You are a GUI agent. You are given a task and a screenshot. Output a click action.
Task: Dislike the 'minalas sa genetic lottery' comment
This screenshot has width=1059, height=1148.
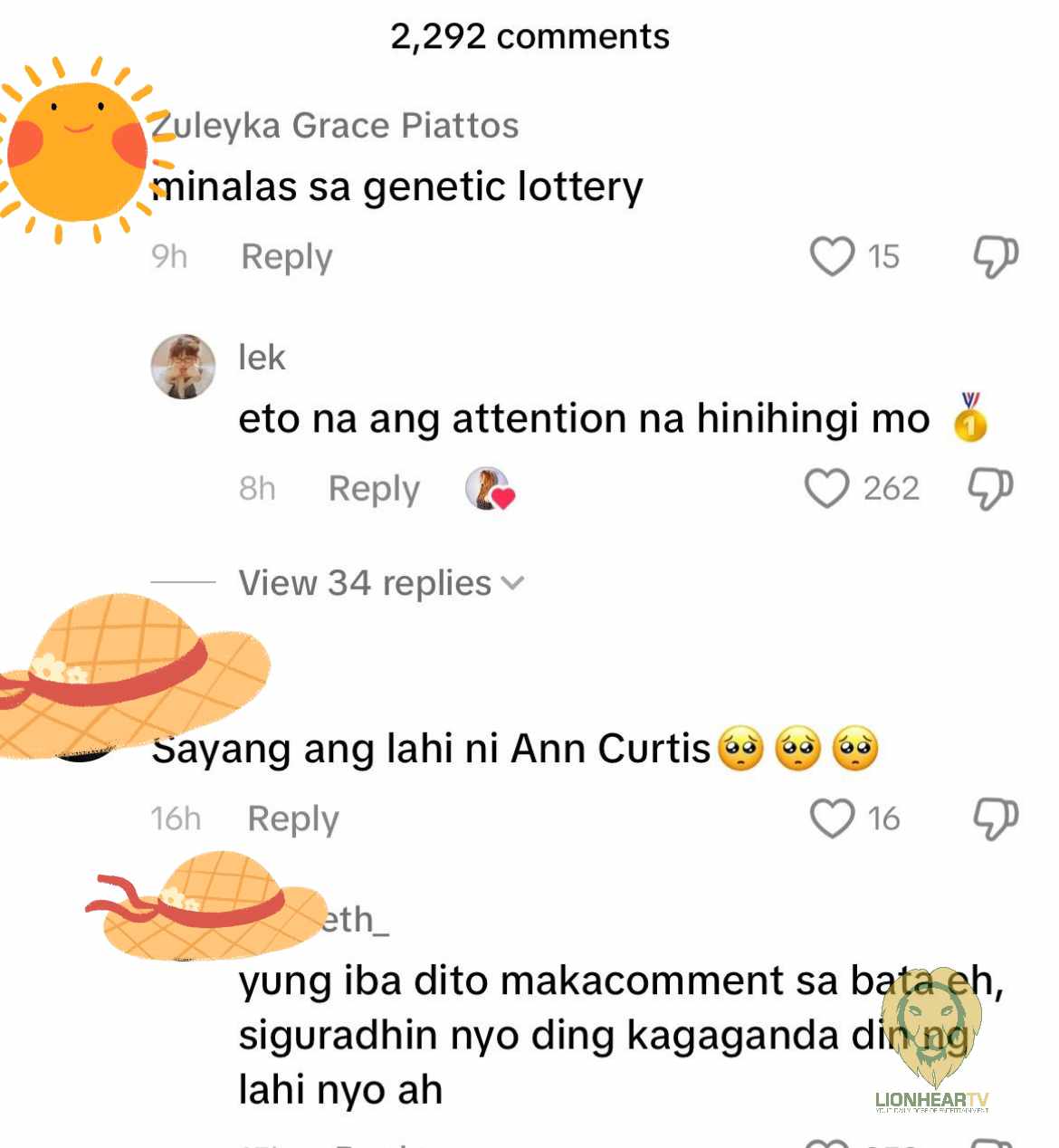point(995,256)
